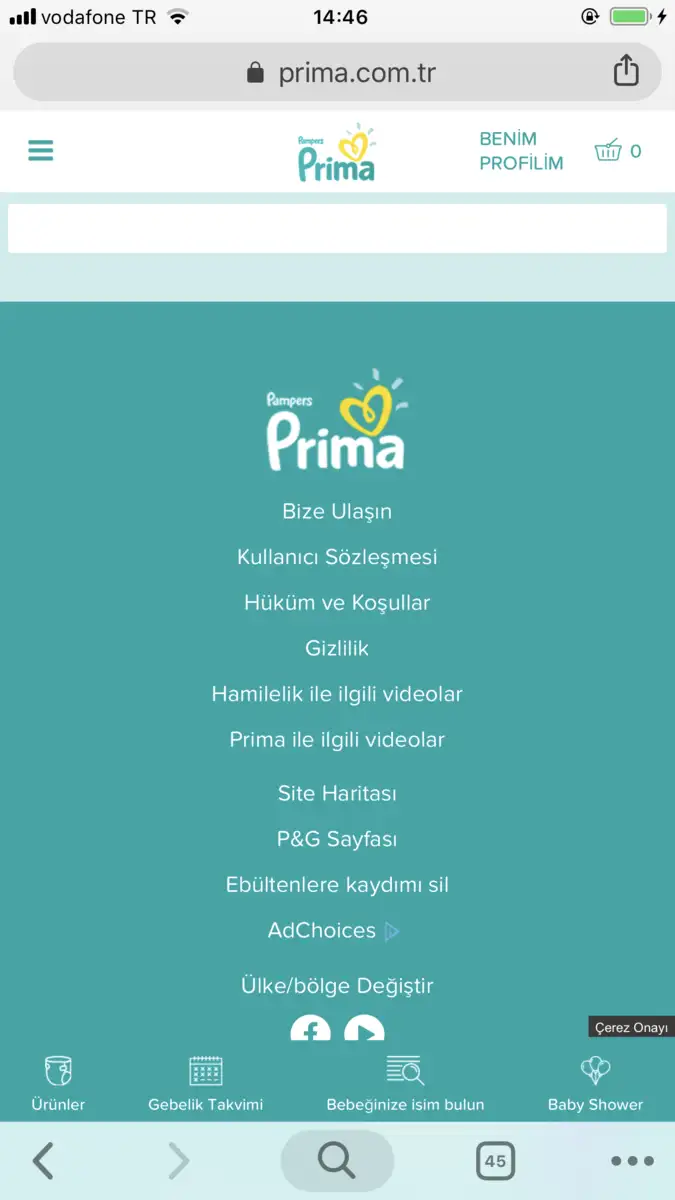675x1200 pixels.
Task: Open the Bize Ulaşın link
Action: [337, 511]
